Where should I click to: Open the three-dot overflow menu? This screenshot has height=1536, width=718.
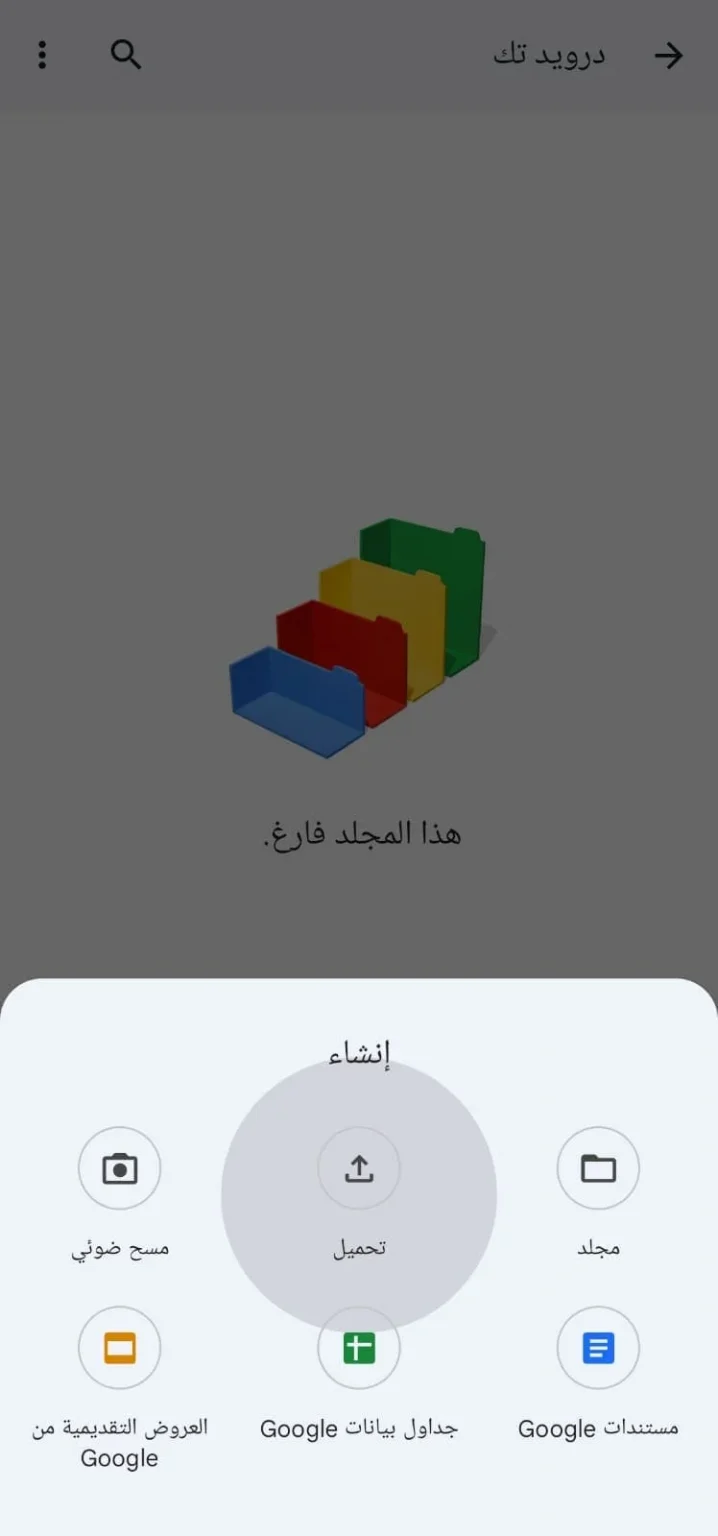42,55
